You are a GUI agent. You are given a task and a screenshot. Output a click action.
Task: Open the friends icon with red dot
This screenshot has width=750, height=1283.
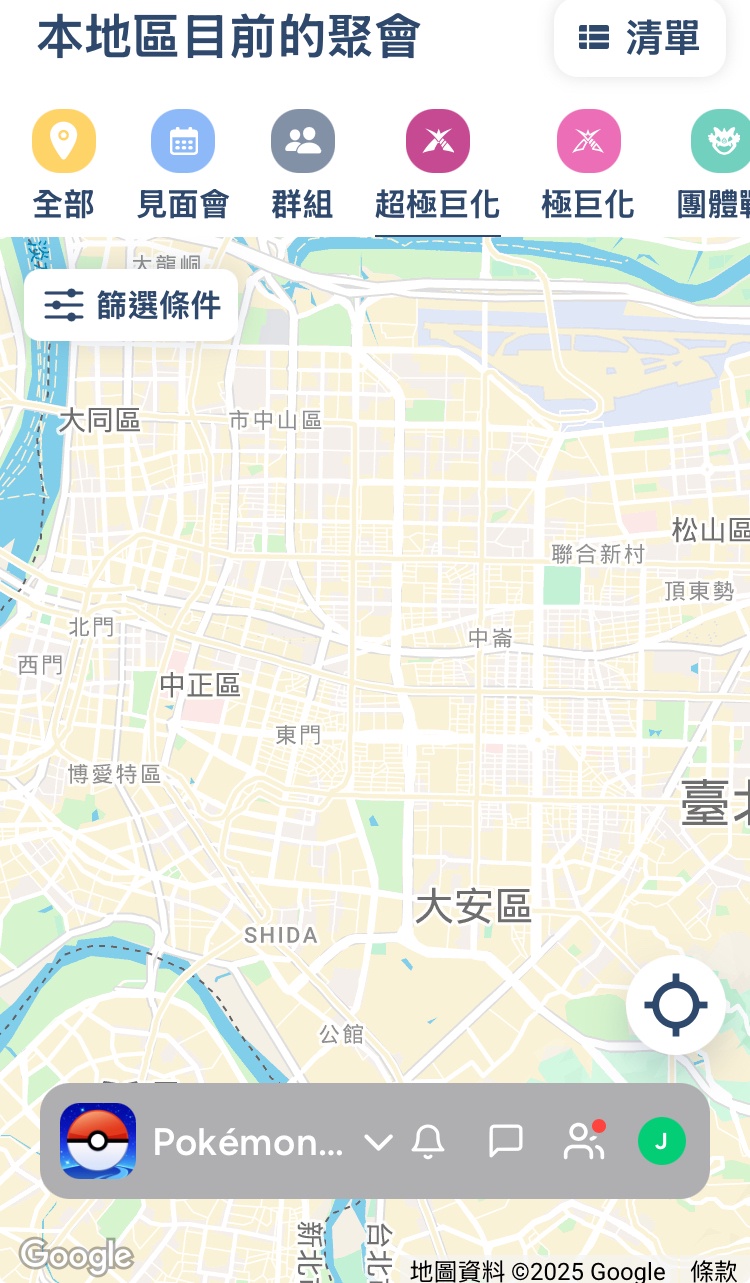(x=584, y=1141)
